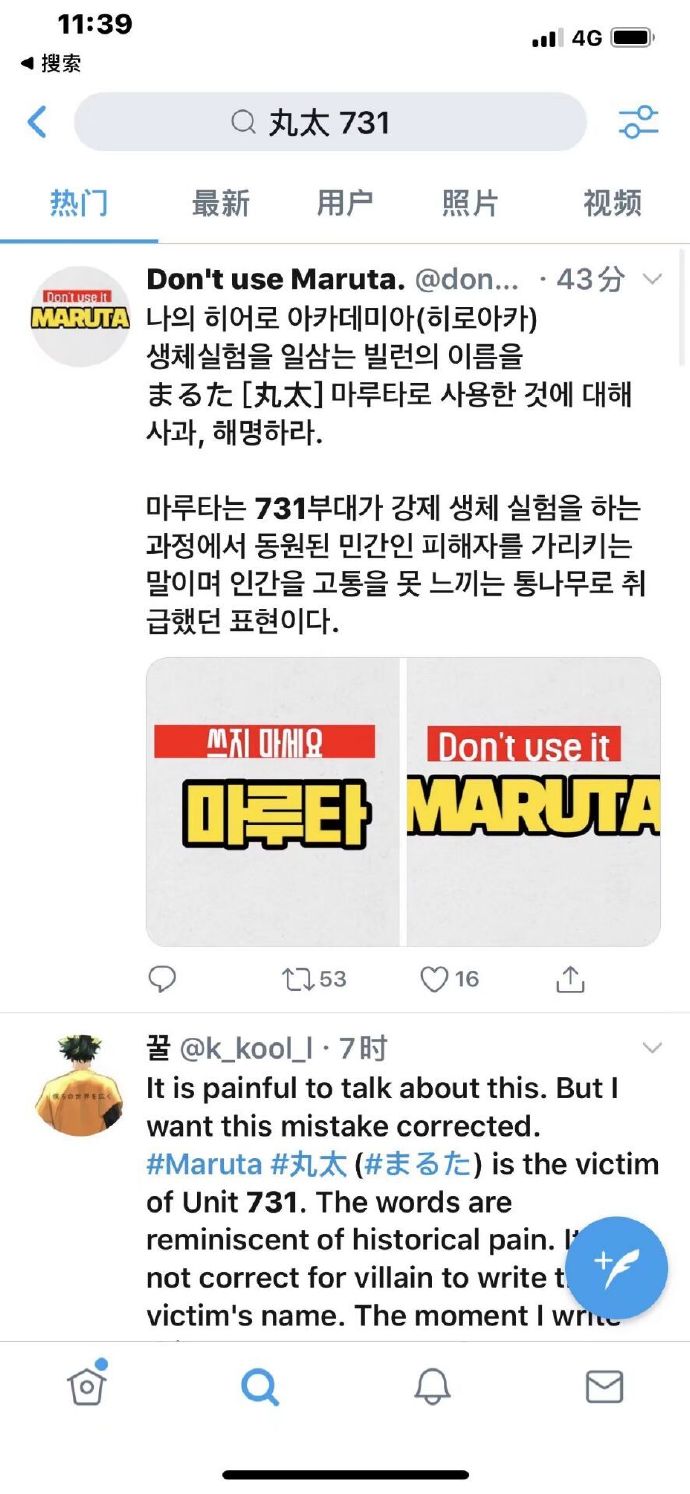This screenshot has height=1494, width=690.
Task: Expand the dropdown arrow on Don't use Maruta's tweet
Action: (652, 279)
